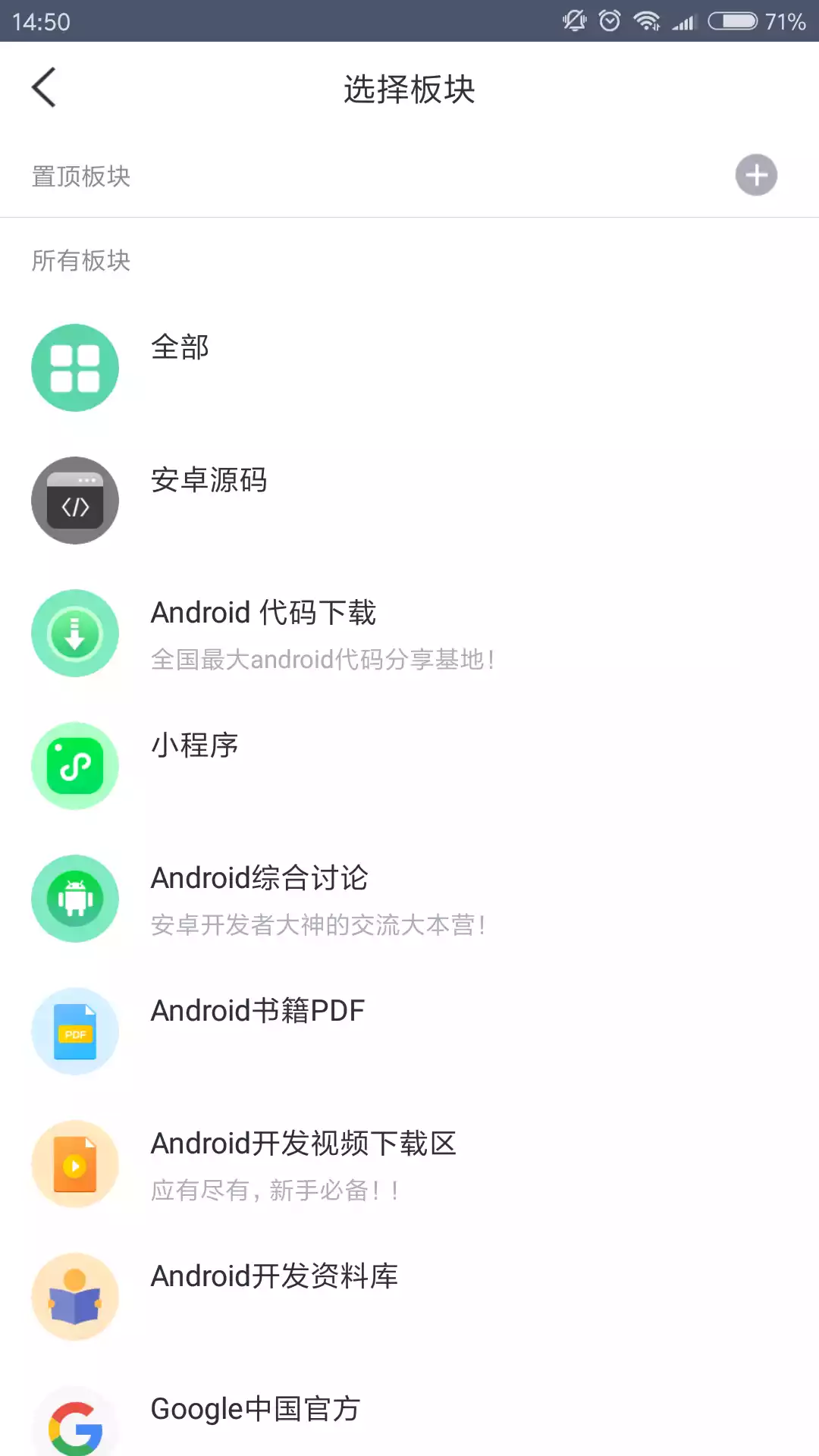Select the Android书籍PDF document icon
This screenshot has width=819, height=1456.
point(75,1031)
